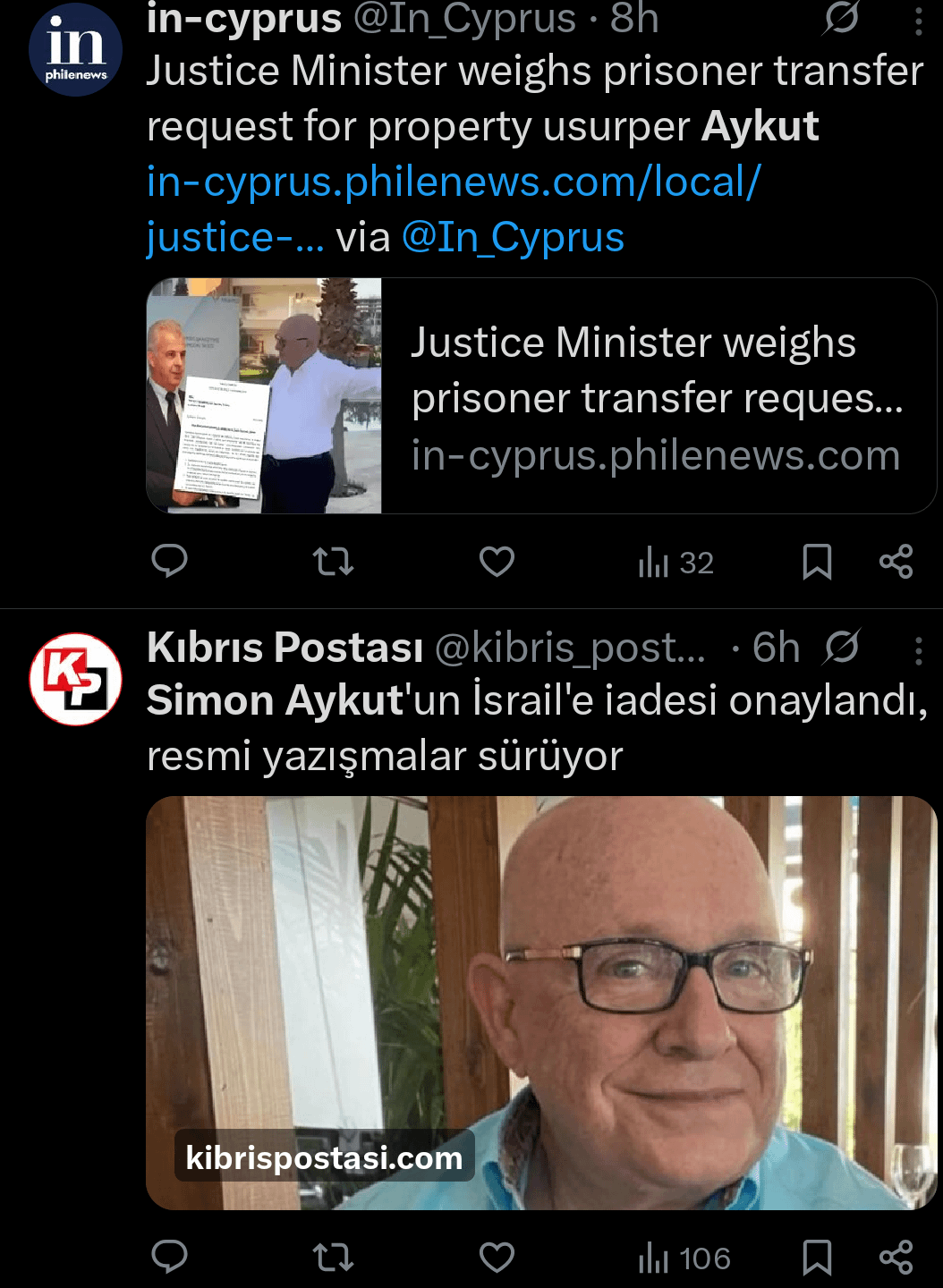Open Kıbrıs Postası profile avatar
Viewport: 943px width, 1288px height.
point(75,679)
